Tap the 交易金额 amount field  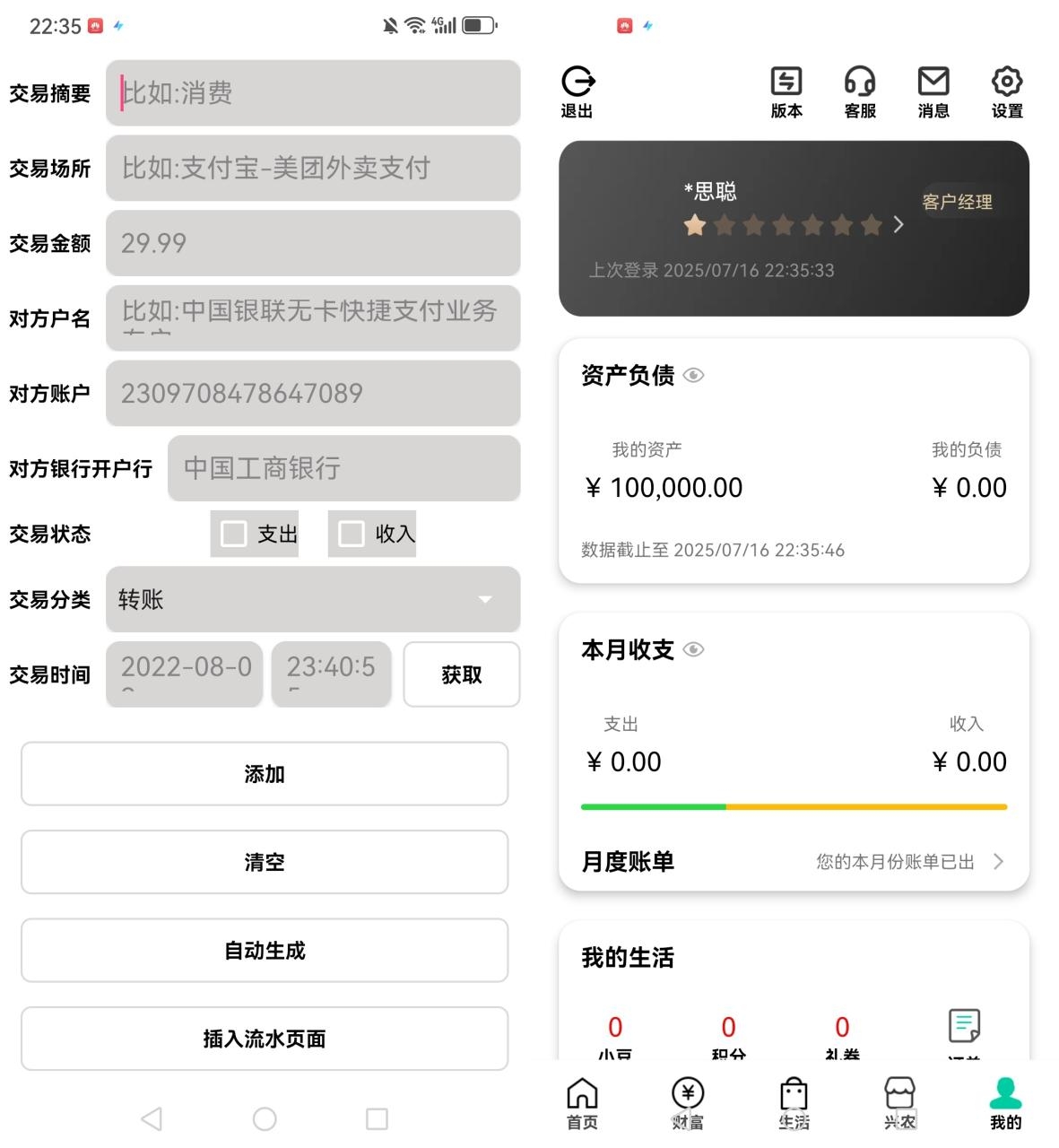pos(312,243)
